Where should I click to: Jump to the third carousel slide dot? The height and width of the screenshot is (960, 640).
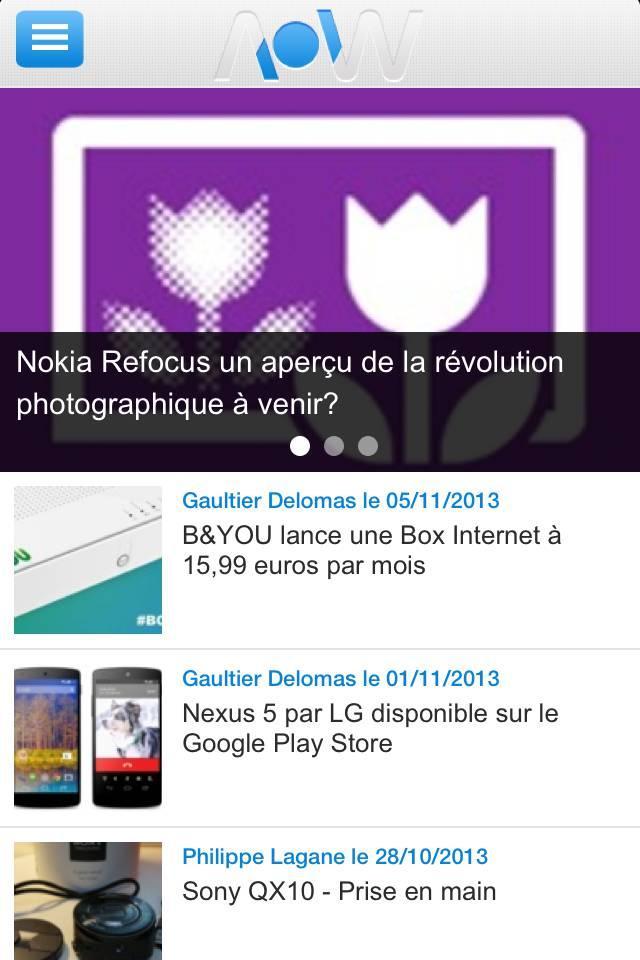(x=368, y=446)
